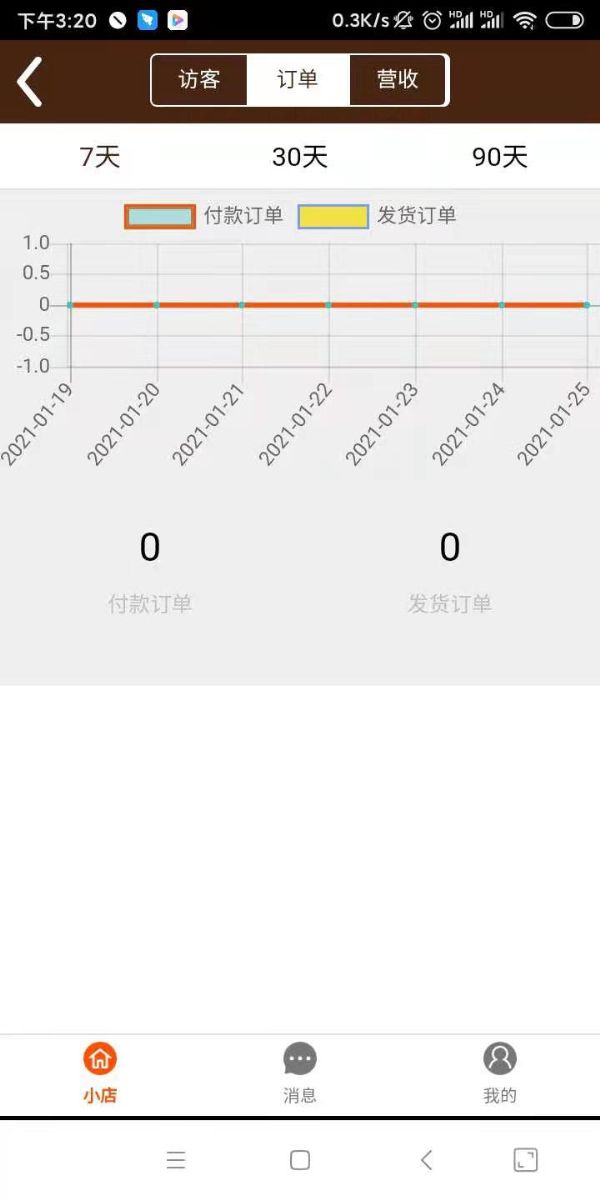Image resolution: width=600 pixels, height=1200 pixels.
Task: Switch range to 90天
Action: 500,157
